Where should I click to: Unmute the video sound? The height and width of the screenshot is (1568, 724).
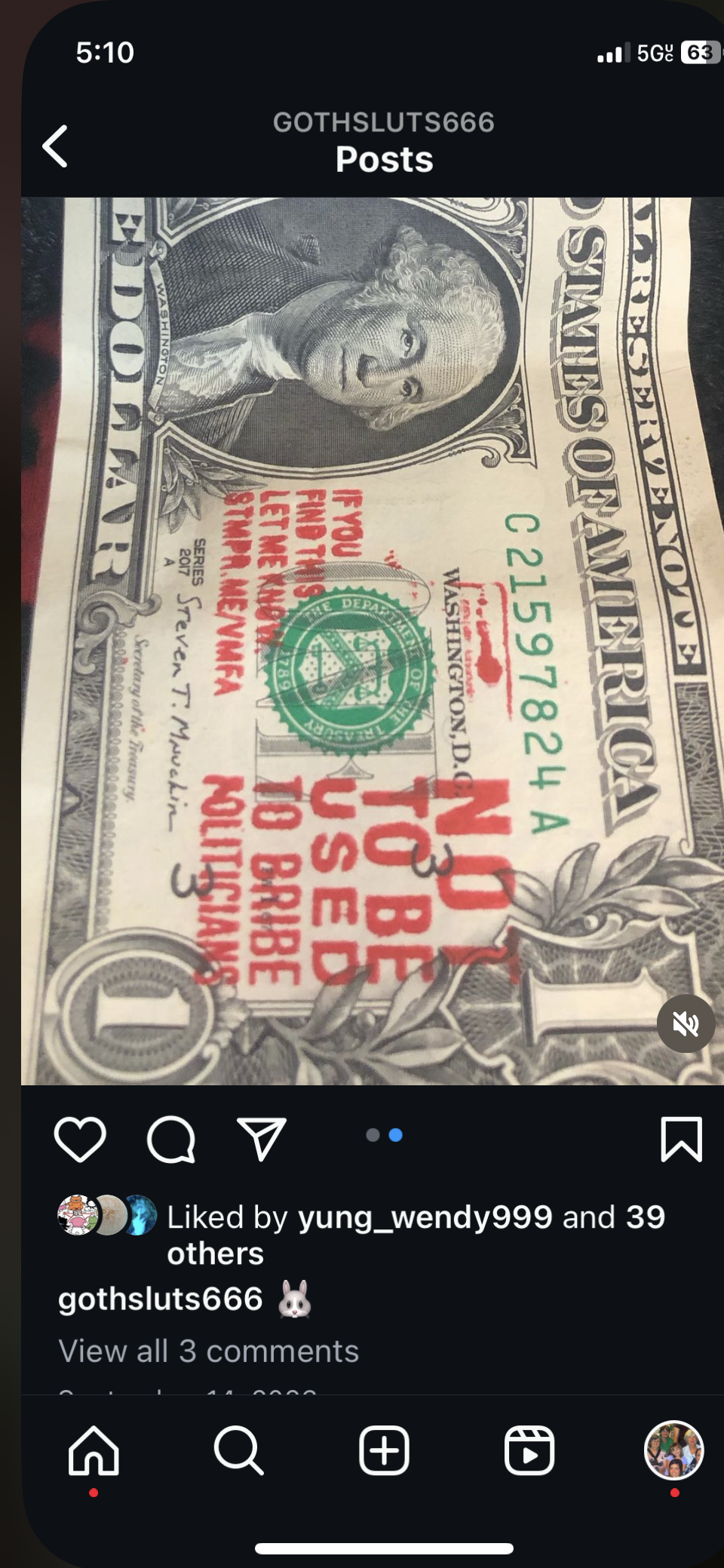click(x=685, y=1023)
